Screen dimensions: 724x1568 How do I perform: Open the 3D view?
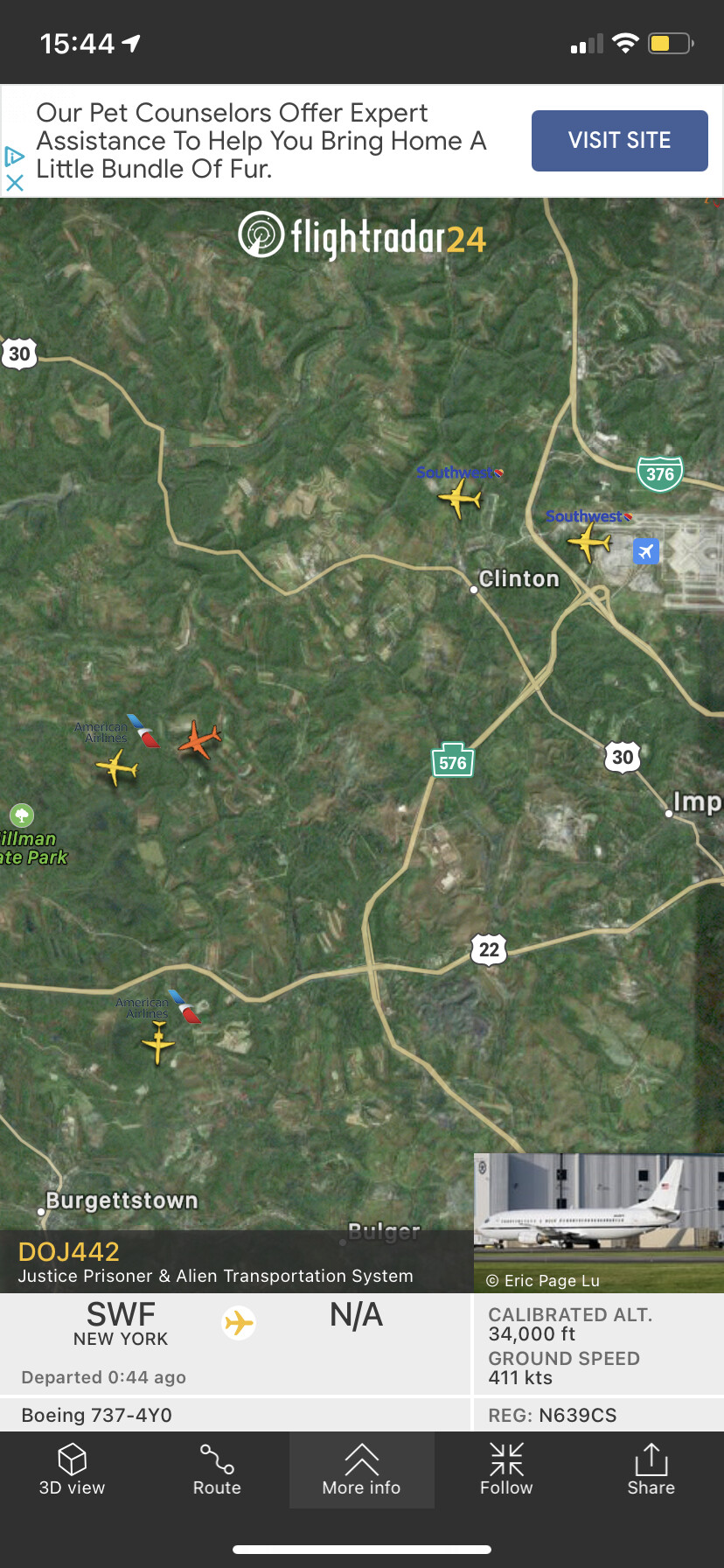pyautogui.click(x=72, y=1470)
